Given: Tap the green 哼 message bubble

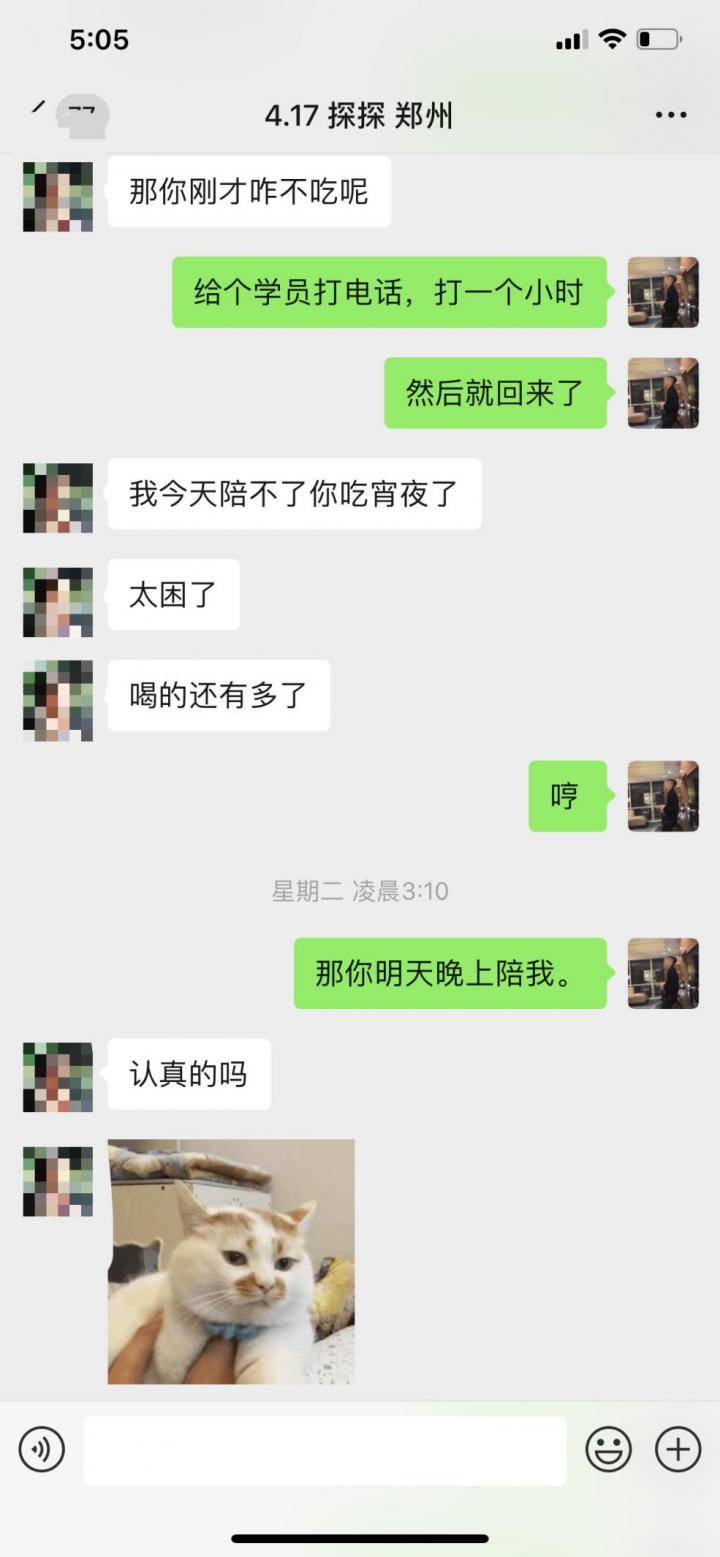Looking at the screenshot, I should tap(566, 798).
